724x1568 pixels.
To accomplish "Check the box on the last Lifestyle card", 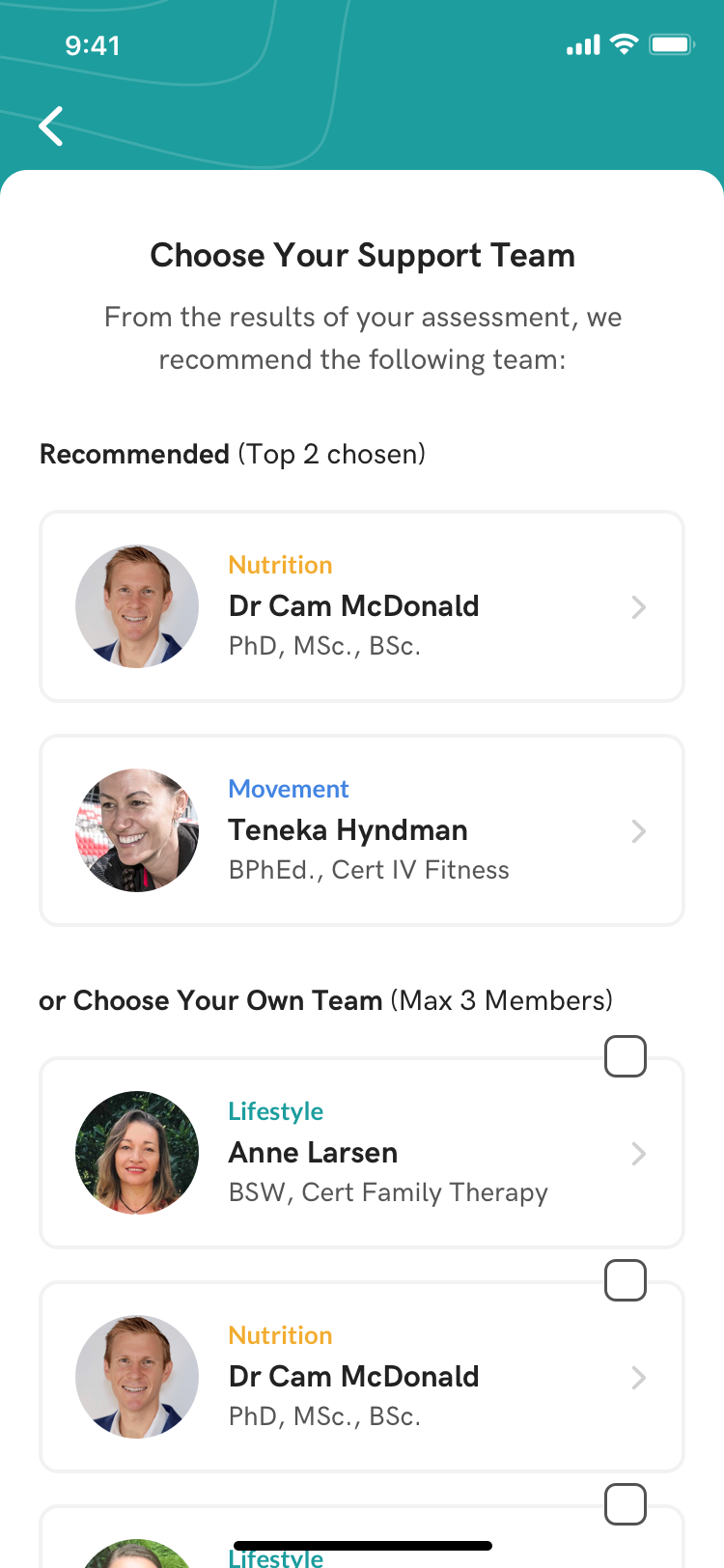I will (625, 1504).
